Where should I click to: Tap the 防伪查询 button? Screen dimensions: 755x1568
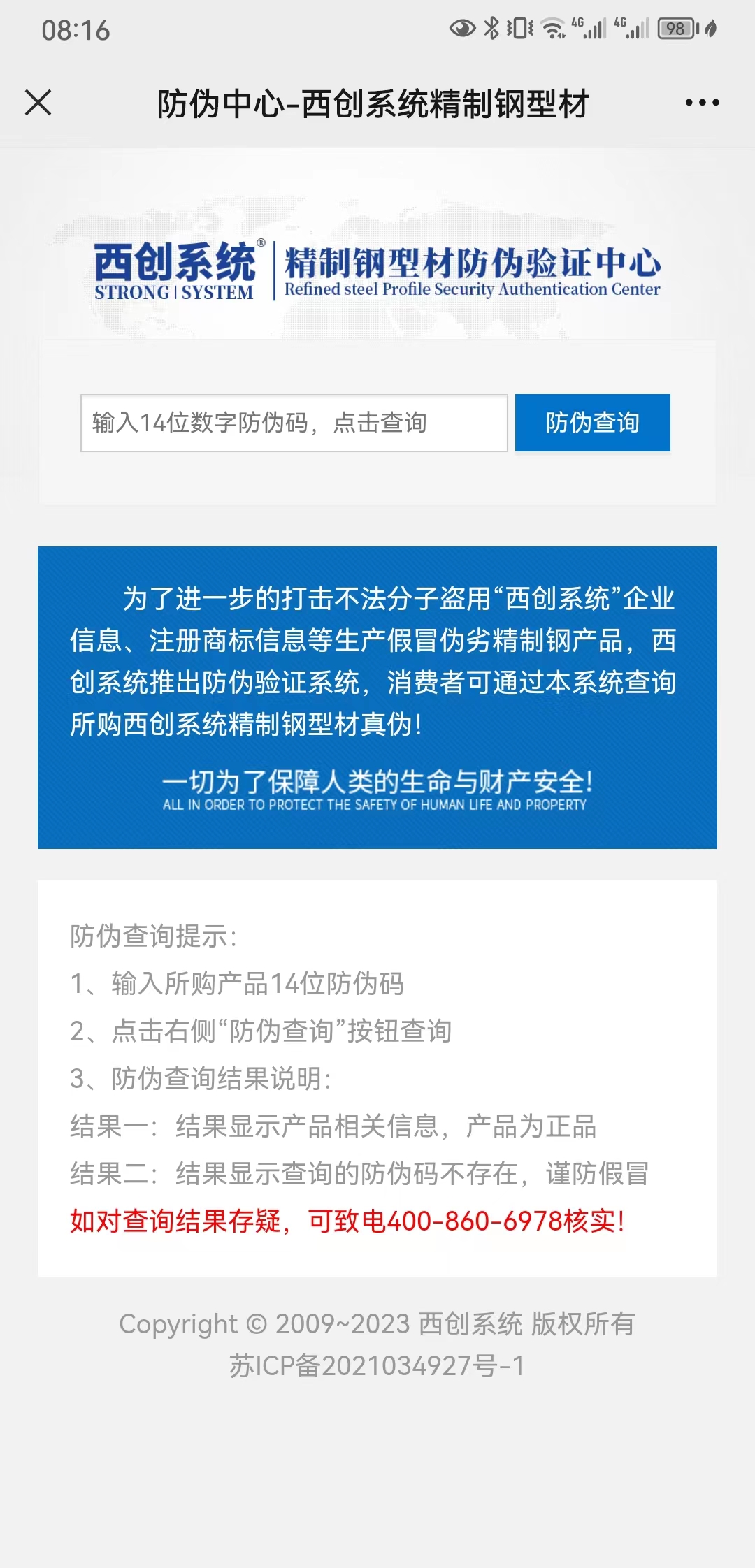592,423
